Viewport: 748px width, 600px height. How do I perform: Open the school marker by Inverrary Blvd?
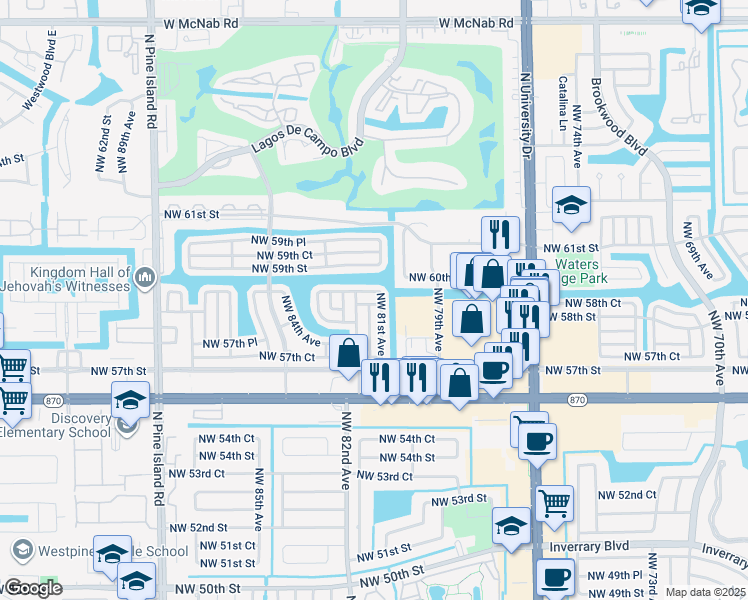click(511, 526)
